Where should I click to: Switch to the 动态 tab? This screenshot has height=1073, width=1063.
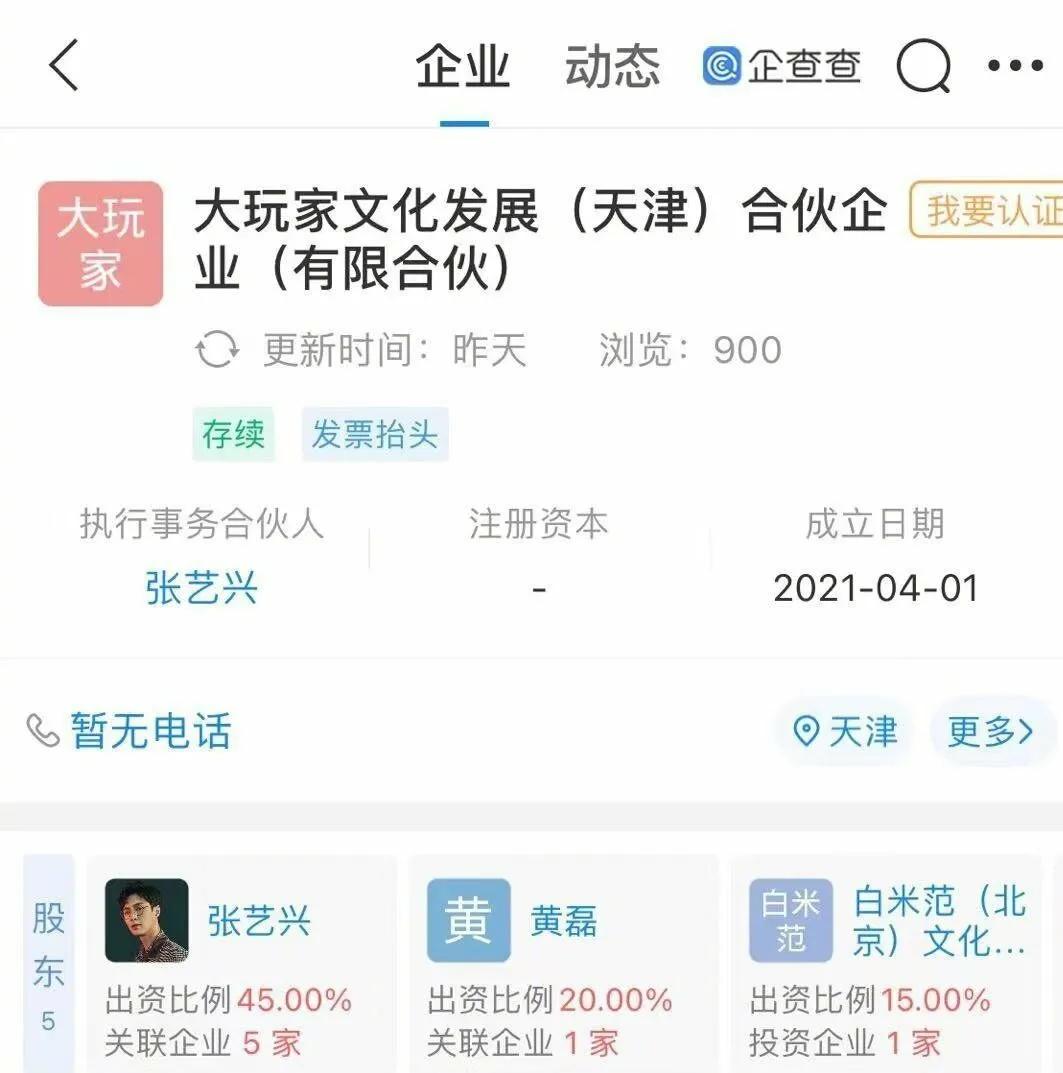(611, 66)
